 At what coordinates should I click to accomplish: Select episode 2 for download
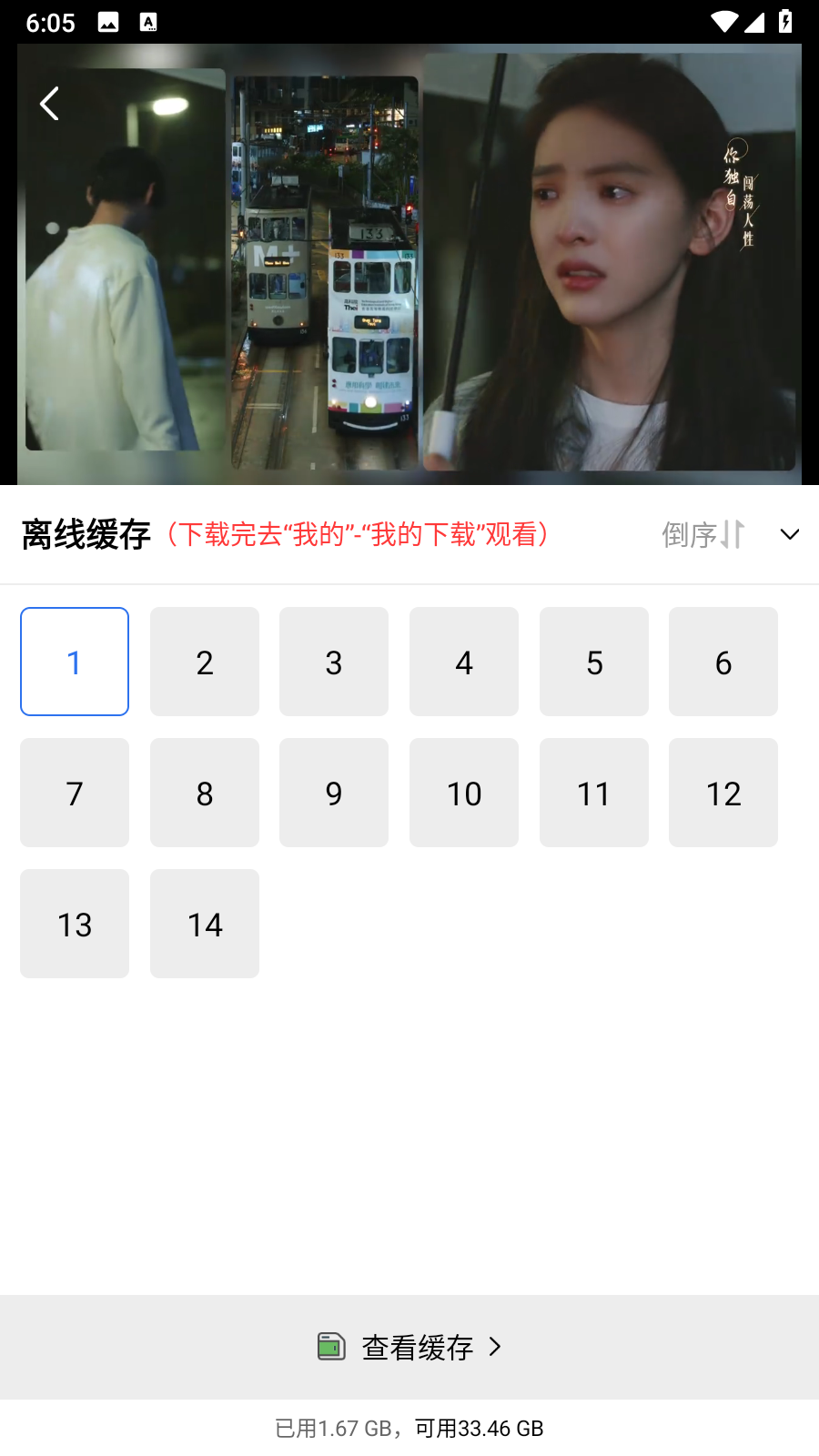[205, 662]
